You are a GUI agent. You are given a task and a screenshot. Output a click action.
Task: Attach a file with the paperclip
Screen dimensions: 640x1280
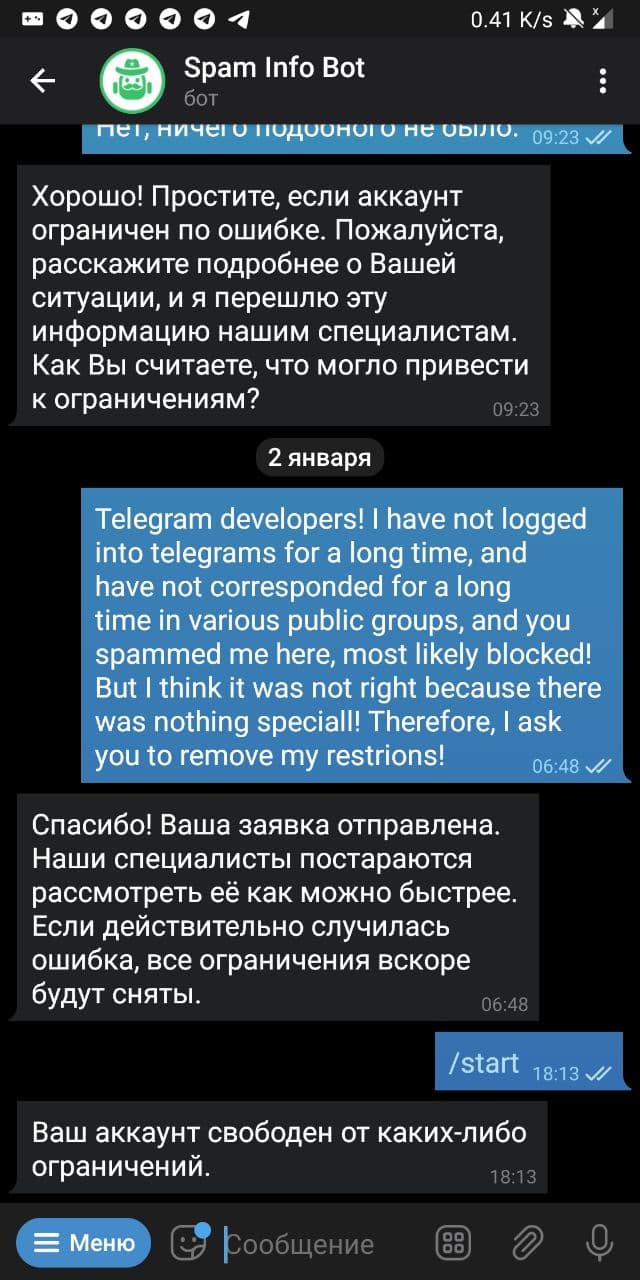click(x=526, y=1243)
